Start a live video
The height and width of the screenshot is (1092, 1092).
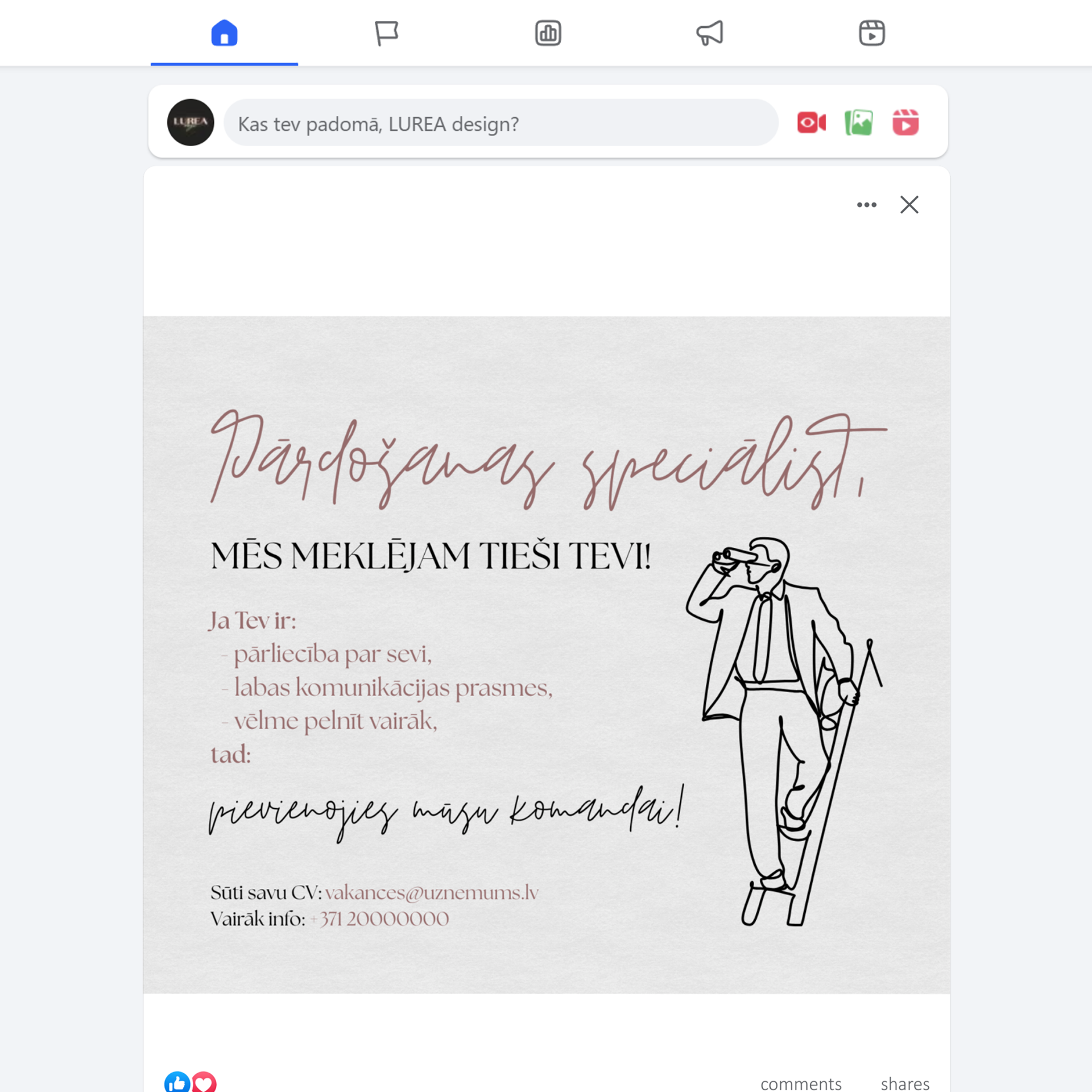pos(811,123)
